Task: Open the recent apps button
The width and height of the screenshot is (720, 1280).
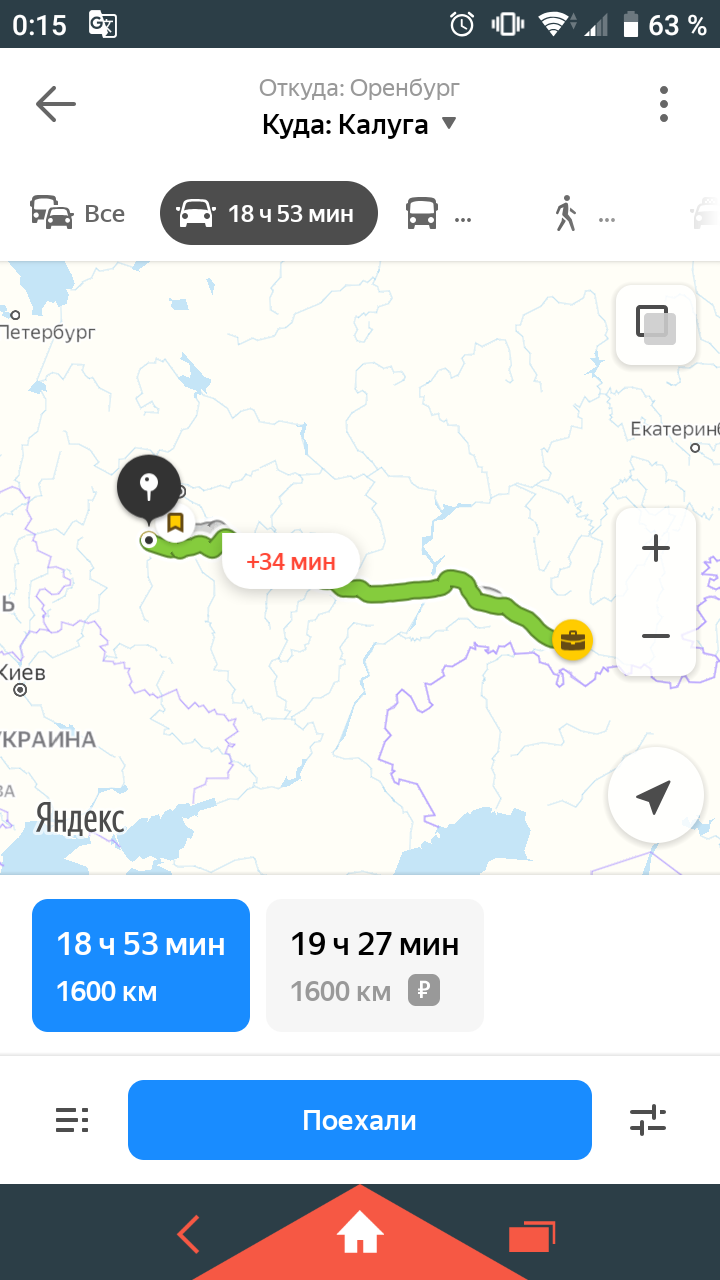Action: (x=531, y=1237)
